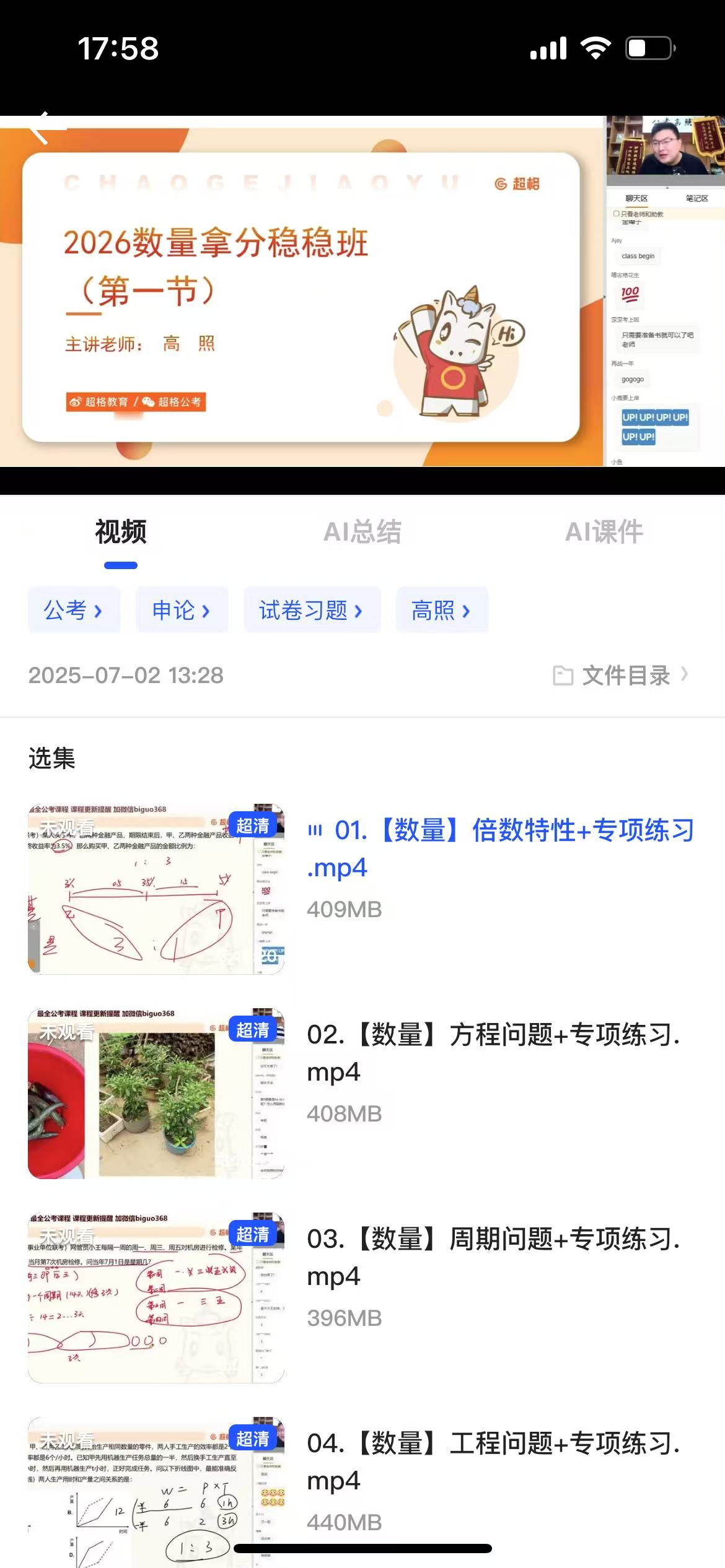Open 文件目录 file directory

click(x=621, y=675)
